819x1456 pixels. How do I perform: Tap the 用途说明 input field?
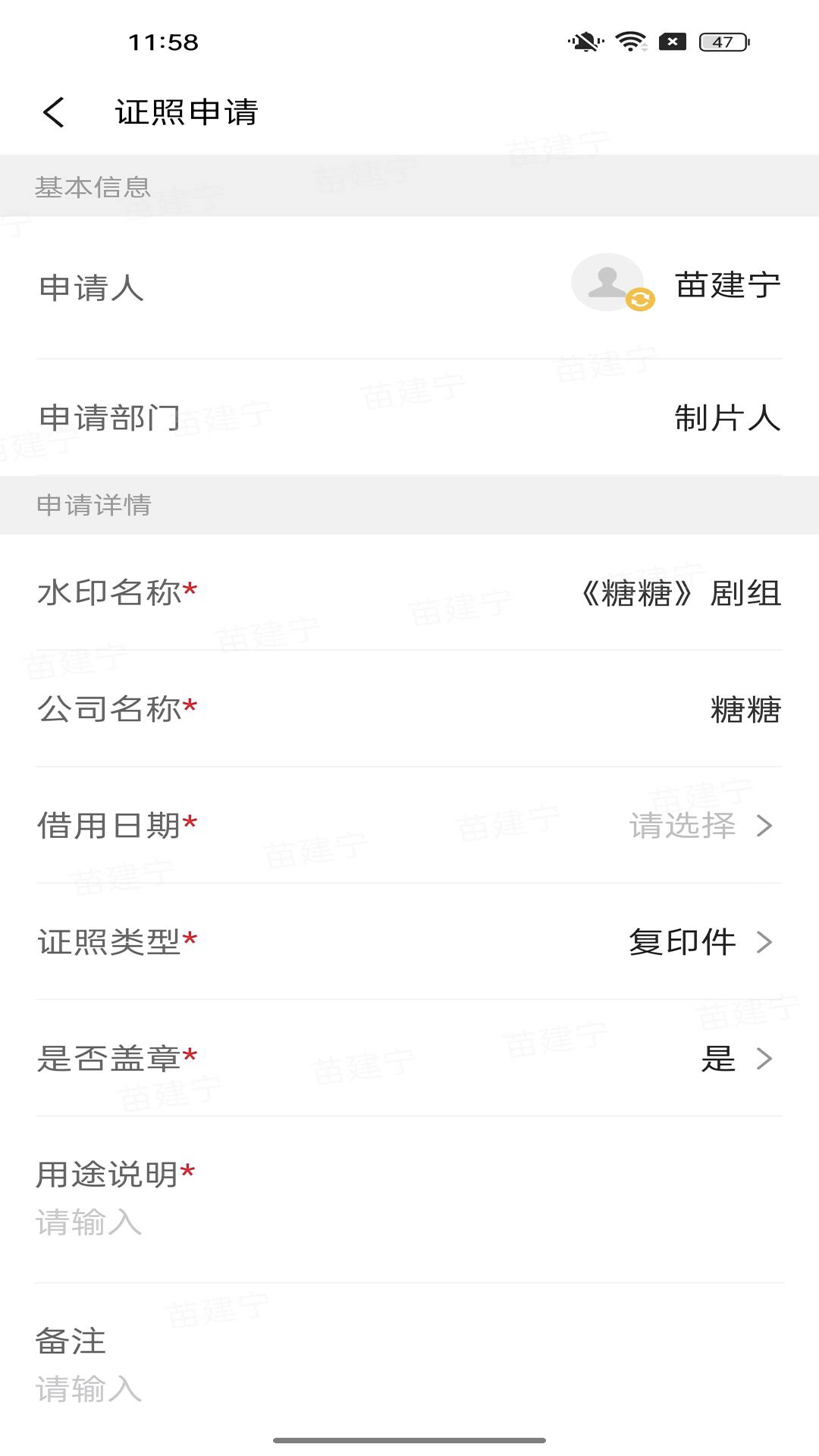tap(409, 1222)
